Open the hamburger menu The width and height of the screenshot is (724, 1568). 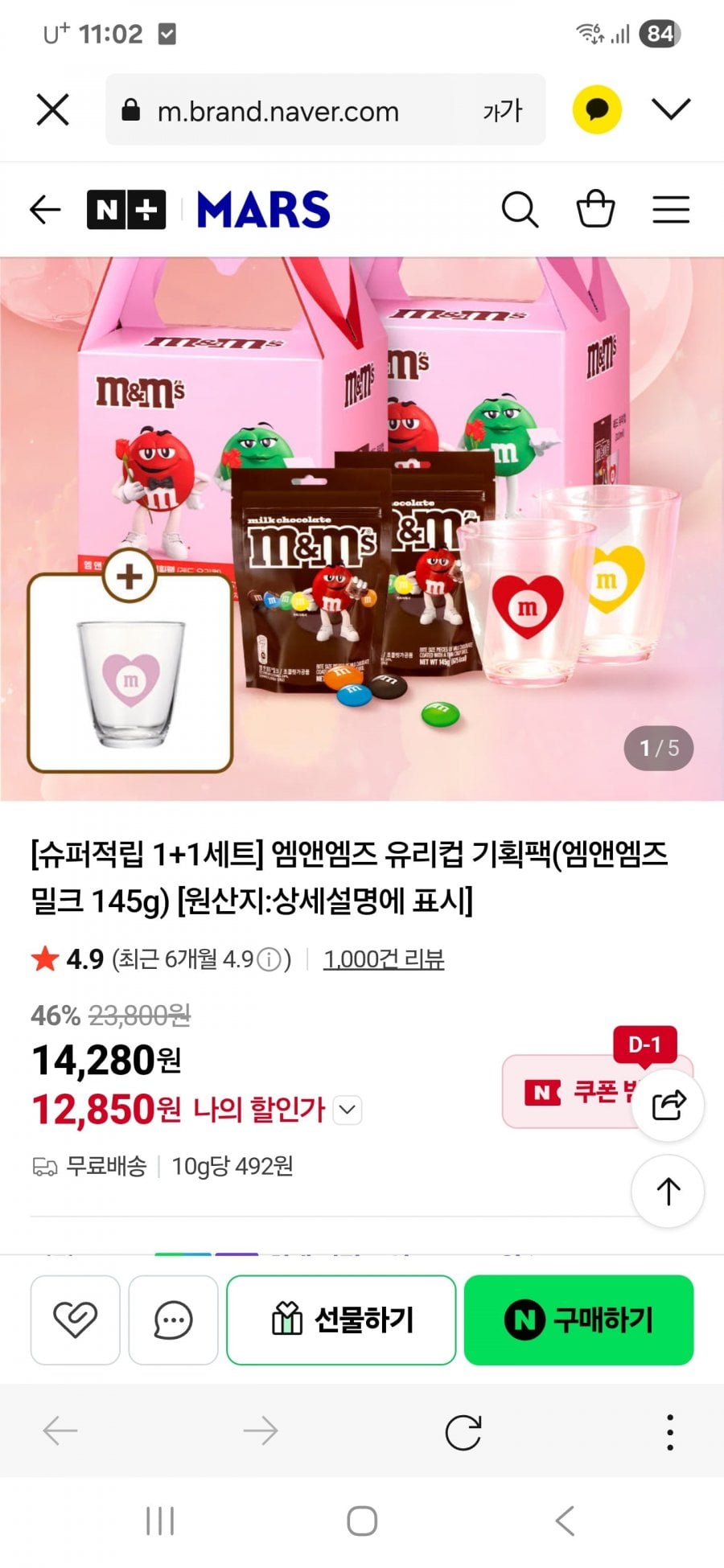click(x=671, y=210)
